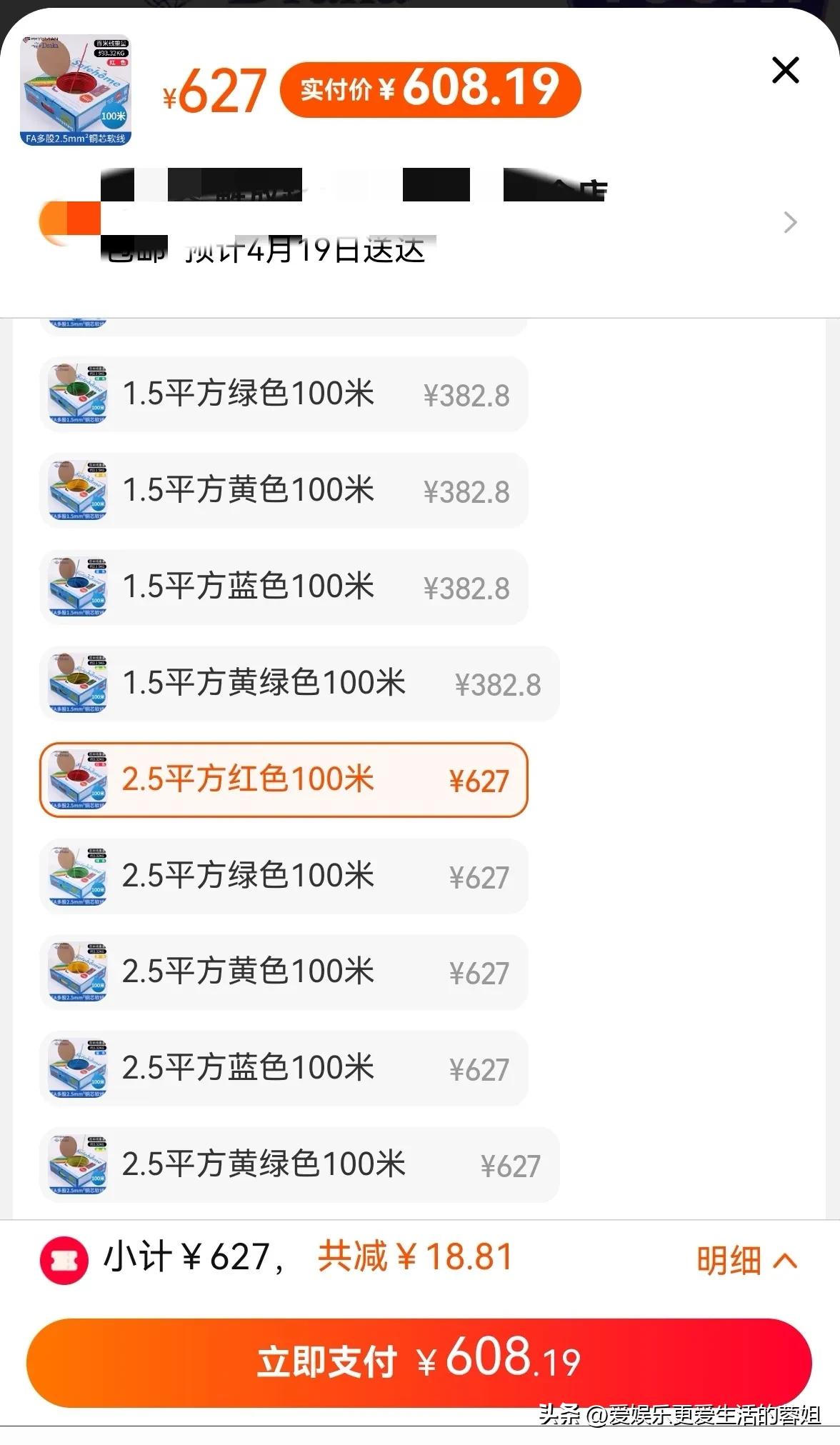
Task: Select the 1.5平方黄色100米 variant
Action: [284, 491]
